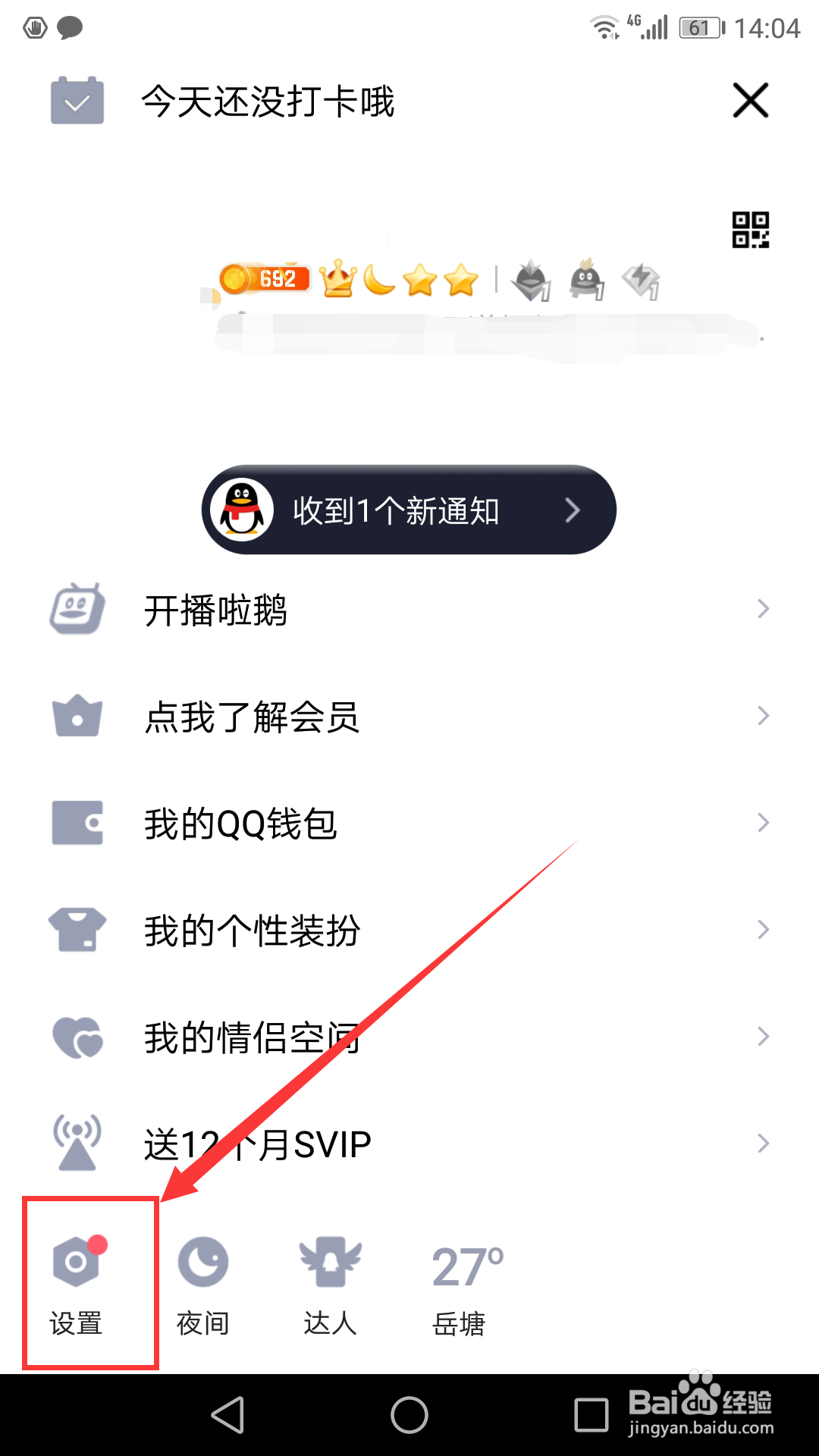Viewport: 819px width, 1456px height.
Task: Expand 我的QQ钱包 with its chevron
Action: pos(762,823)
